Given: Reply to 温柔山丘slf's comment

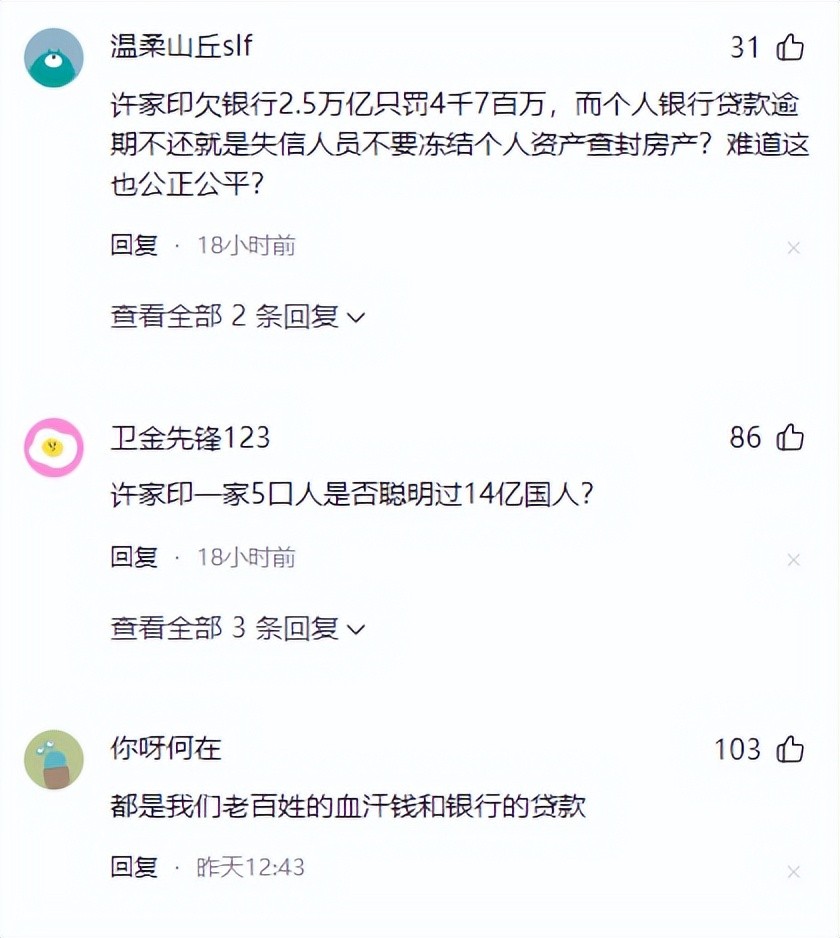Looking at the screenshot, I should [x=134, y=245].
